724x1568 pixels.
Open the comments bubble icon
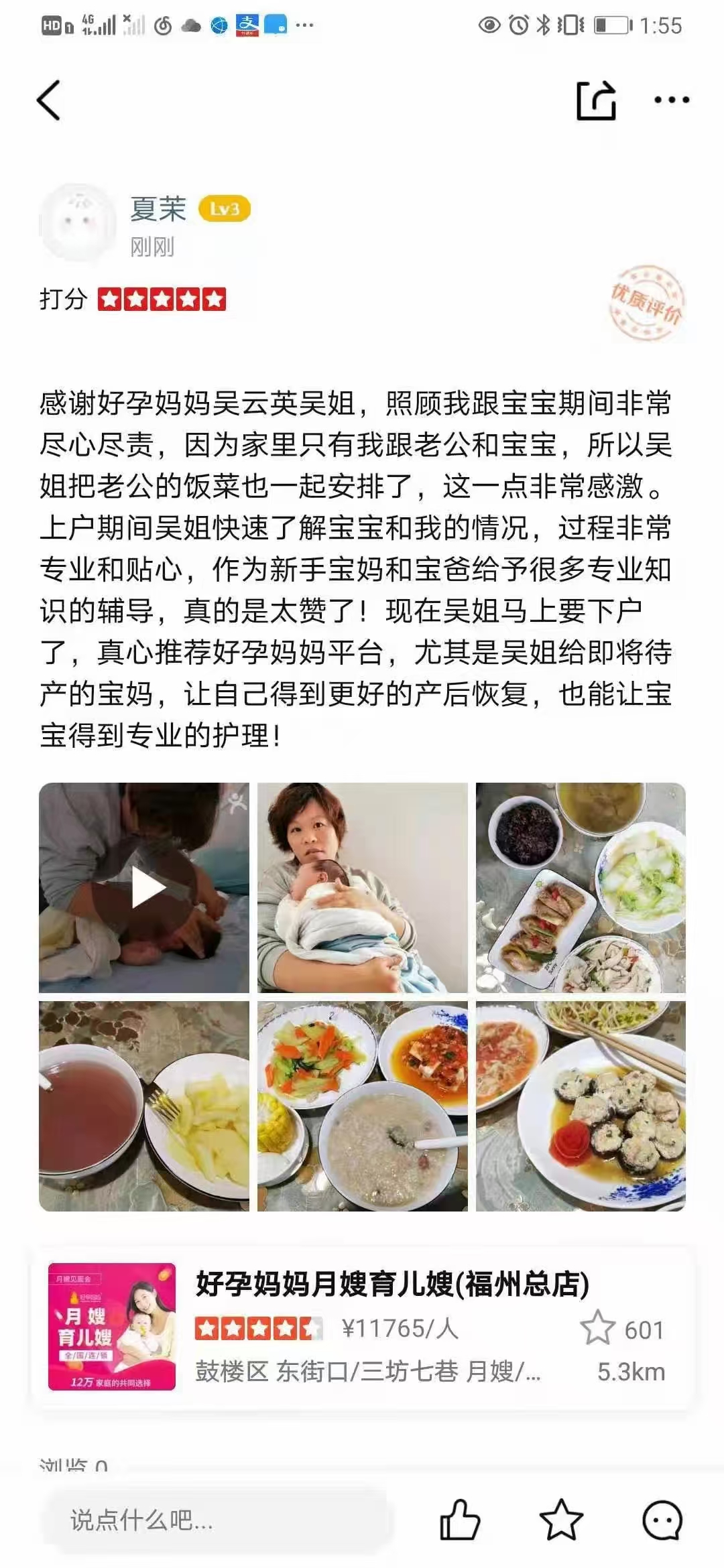pyautogui.click(x=662, y=1520)
